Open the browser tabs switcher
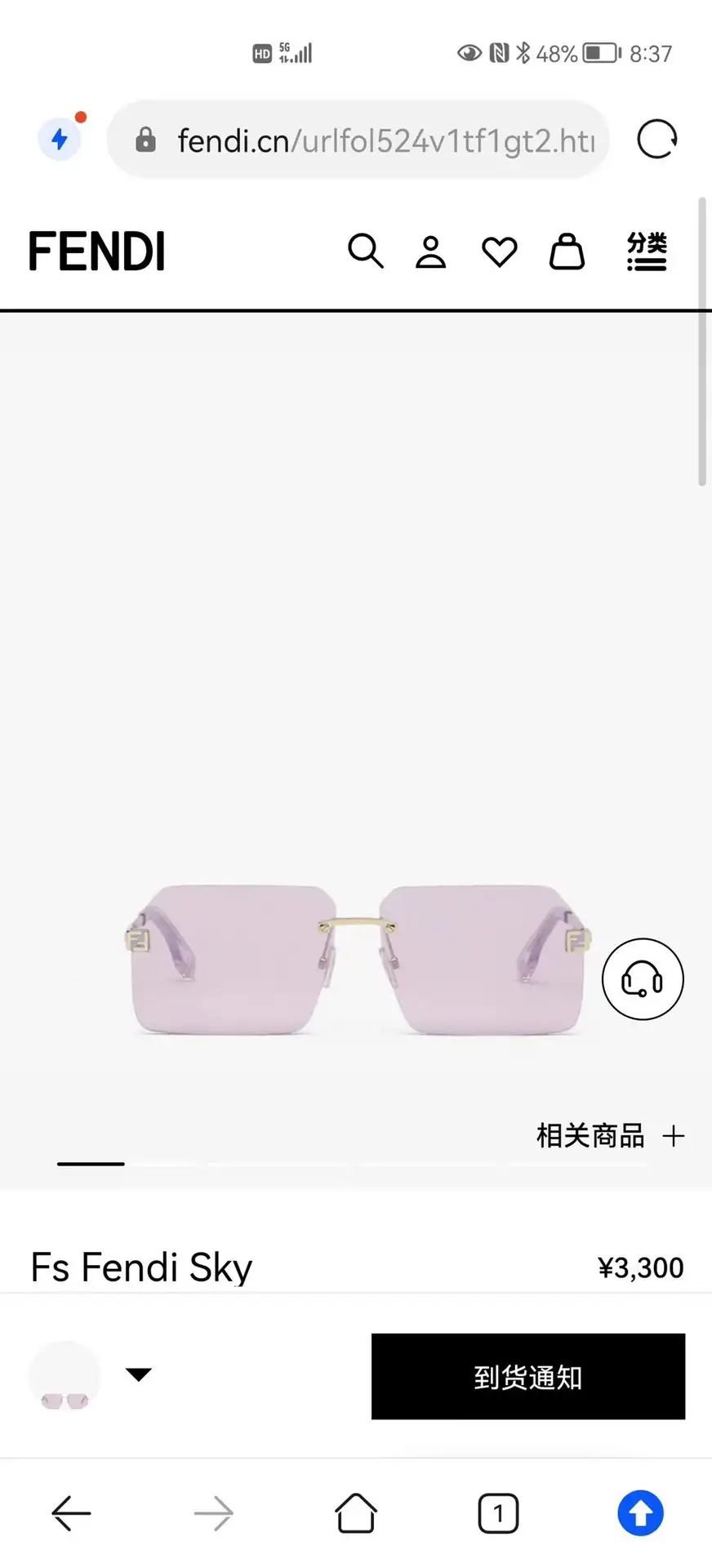 pos(498,1513)
